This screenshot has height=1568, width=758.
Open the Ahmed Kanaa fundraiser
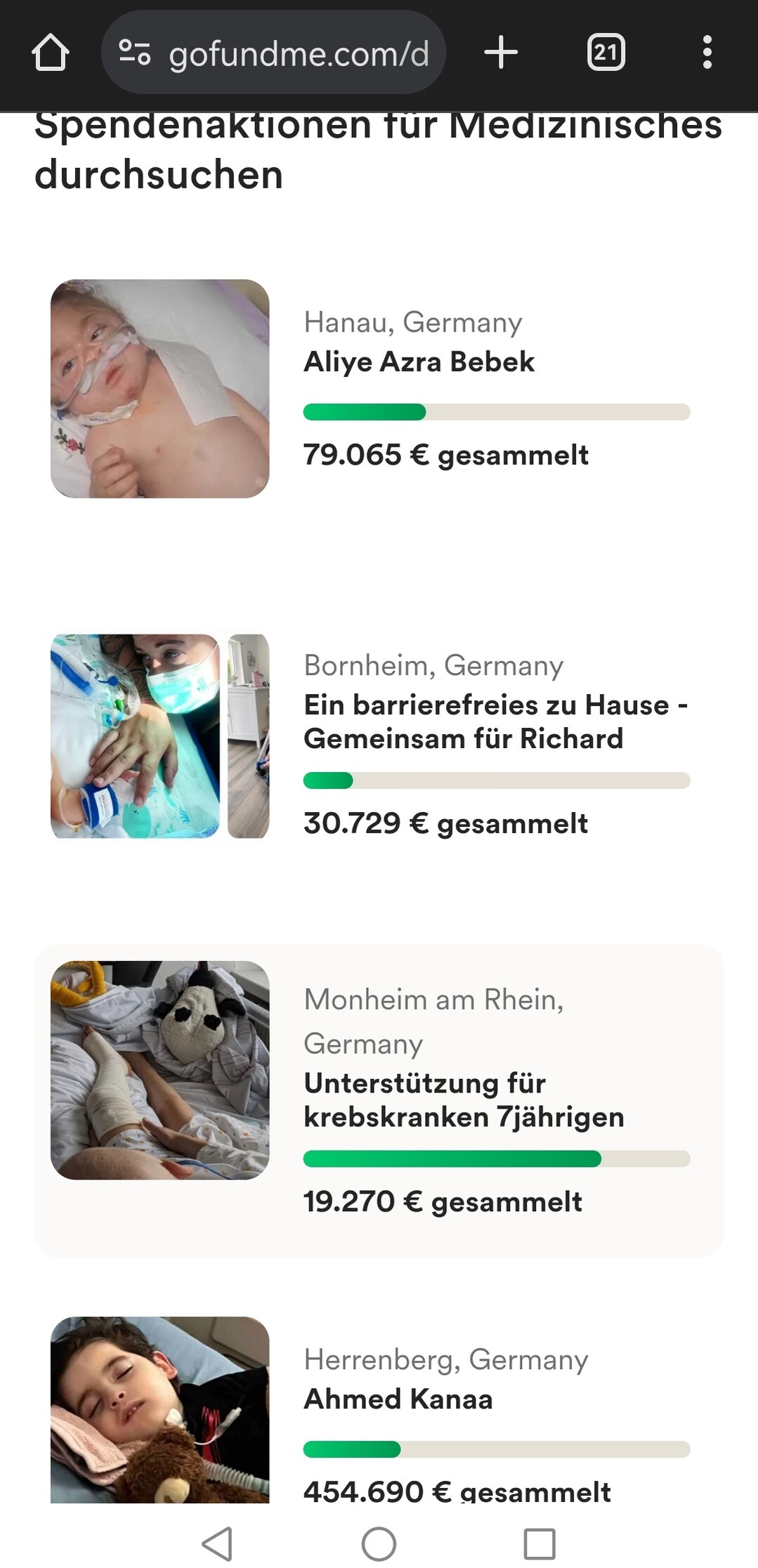pos(379,1410)
